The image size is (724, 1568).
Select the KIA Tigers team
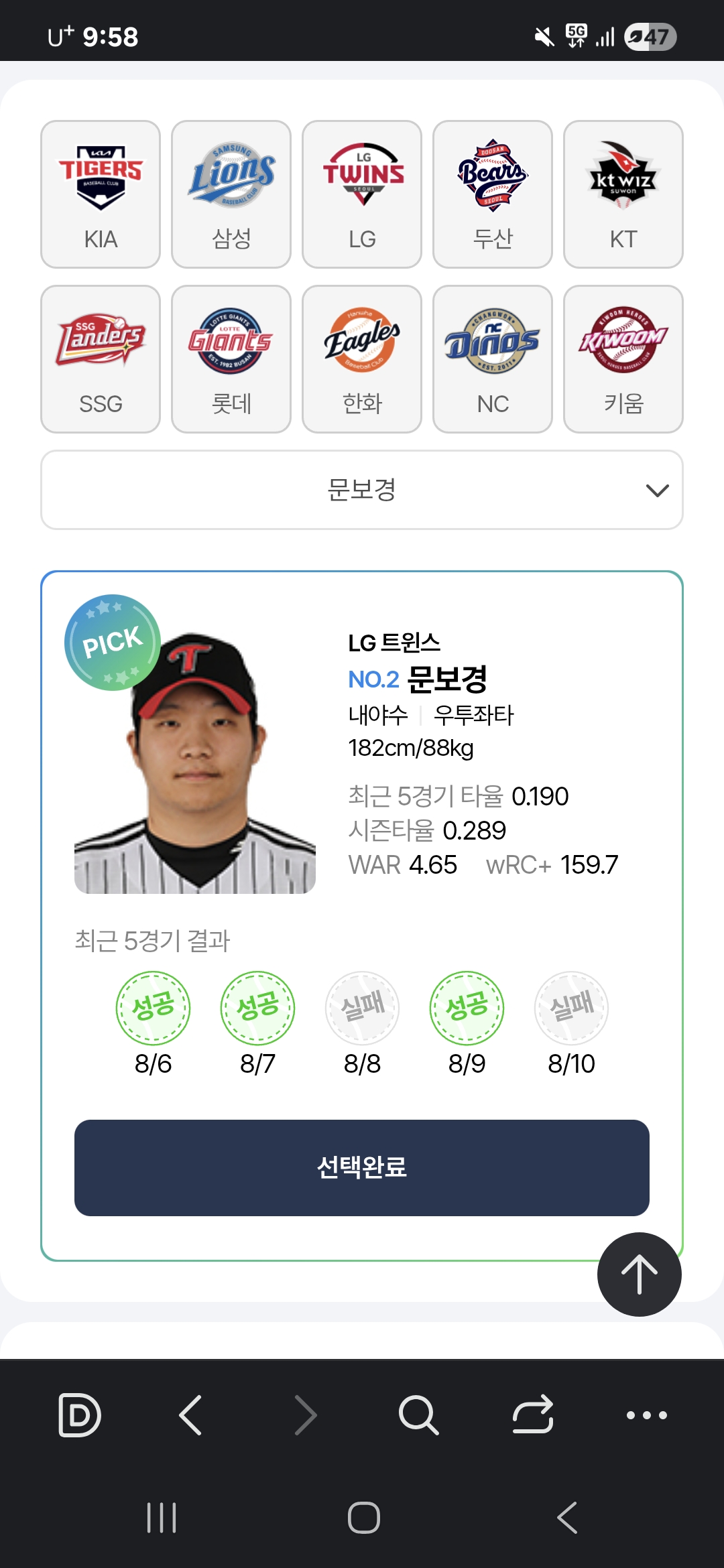point(101,194)
